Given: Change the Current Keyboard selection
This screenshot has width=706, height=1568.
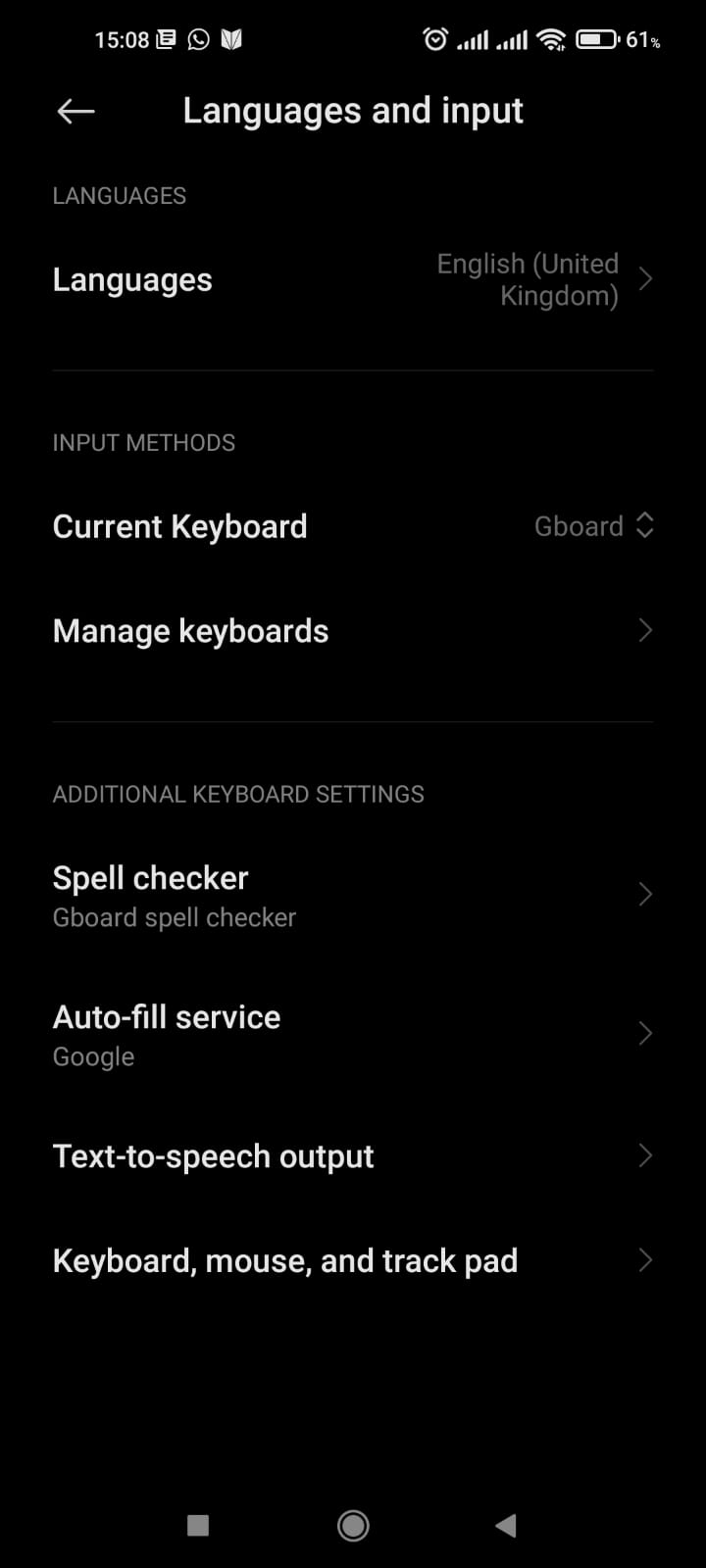Looking at the screenshot, I should [353, 526].
